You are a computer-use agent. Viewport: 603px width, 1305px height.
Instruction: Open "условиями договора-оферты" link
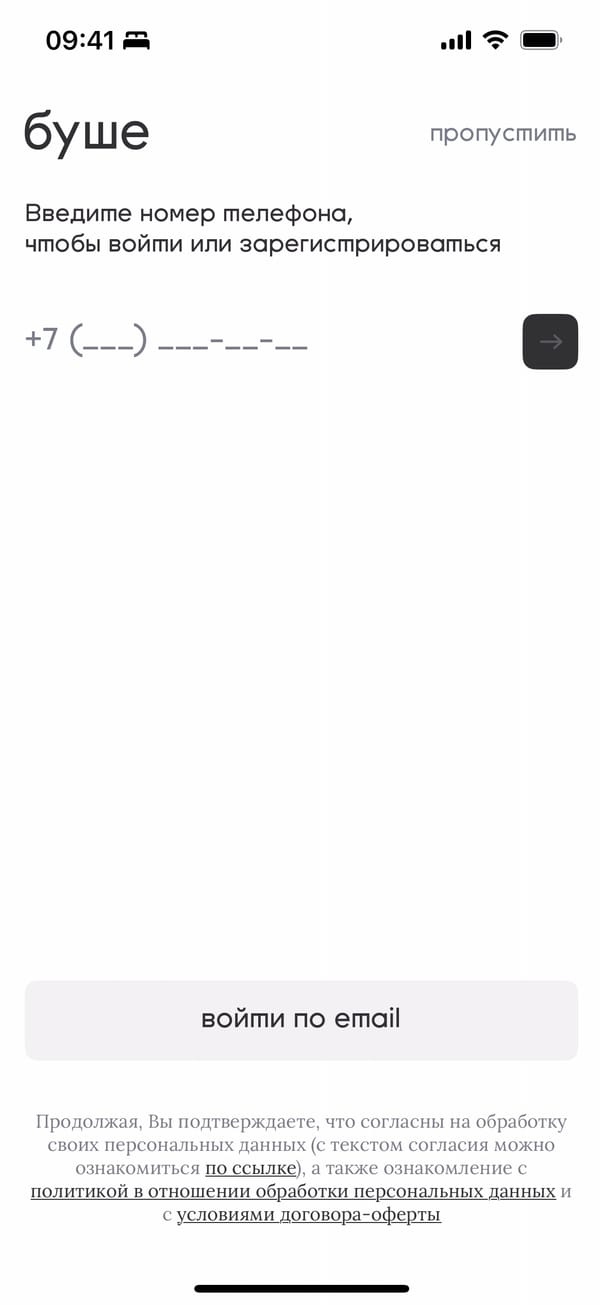(308, 1215)
